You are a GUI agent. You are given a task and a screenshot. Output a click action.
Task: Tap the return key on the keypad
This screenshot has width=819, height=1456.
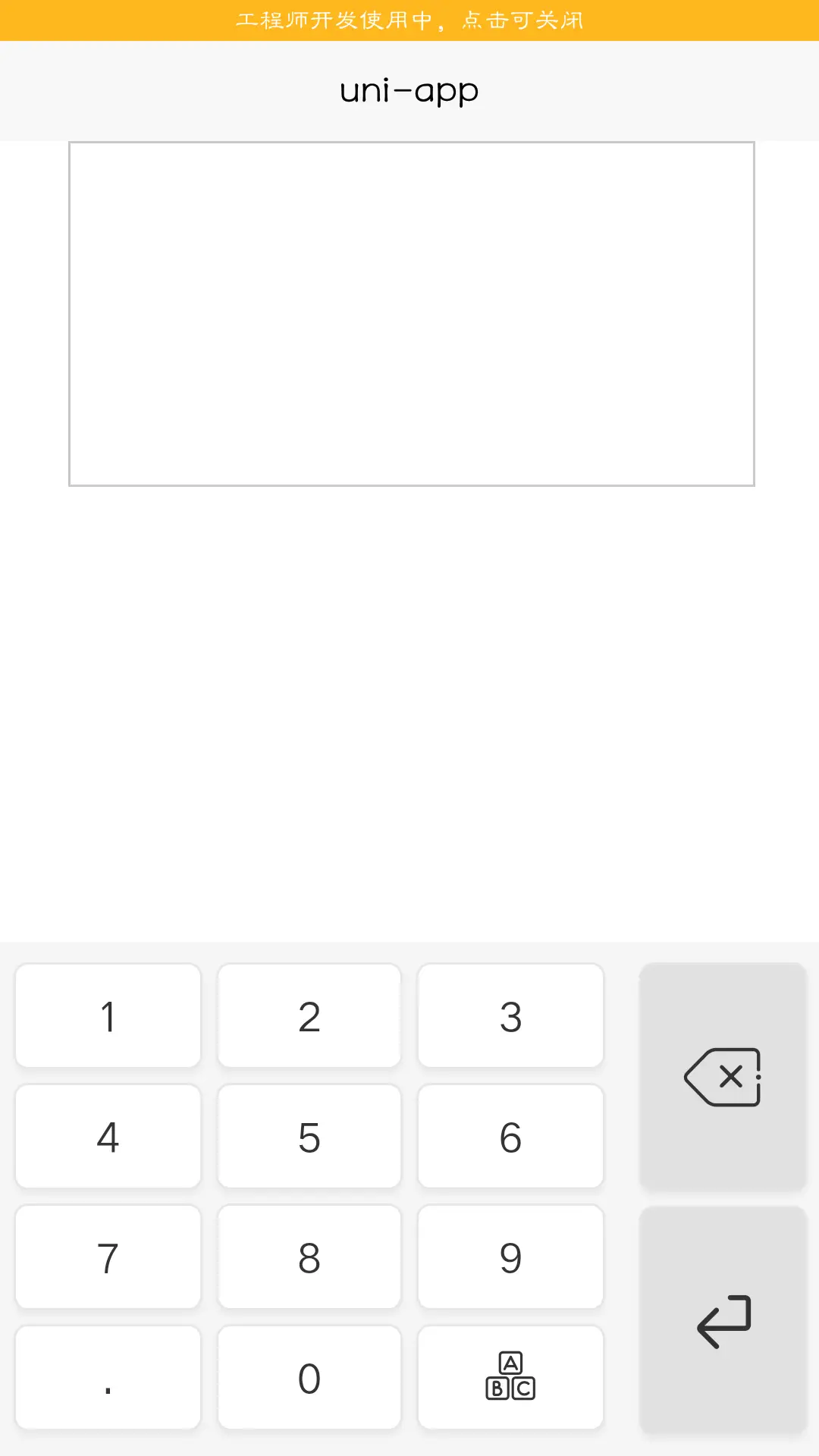point(723,1320)
